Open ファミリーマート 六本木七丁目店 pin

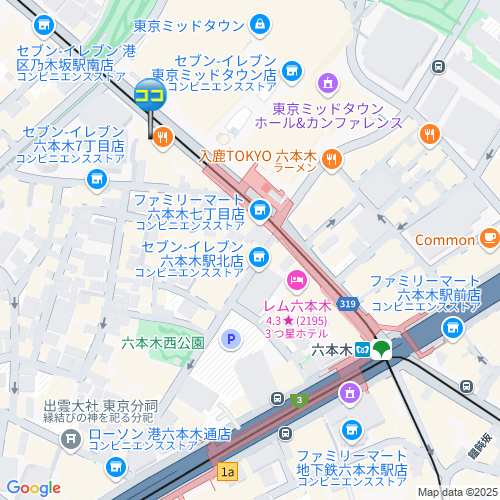click(260, 210)
